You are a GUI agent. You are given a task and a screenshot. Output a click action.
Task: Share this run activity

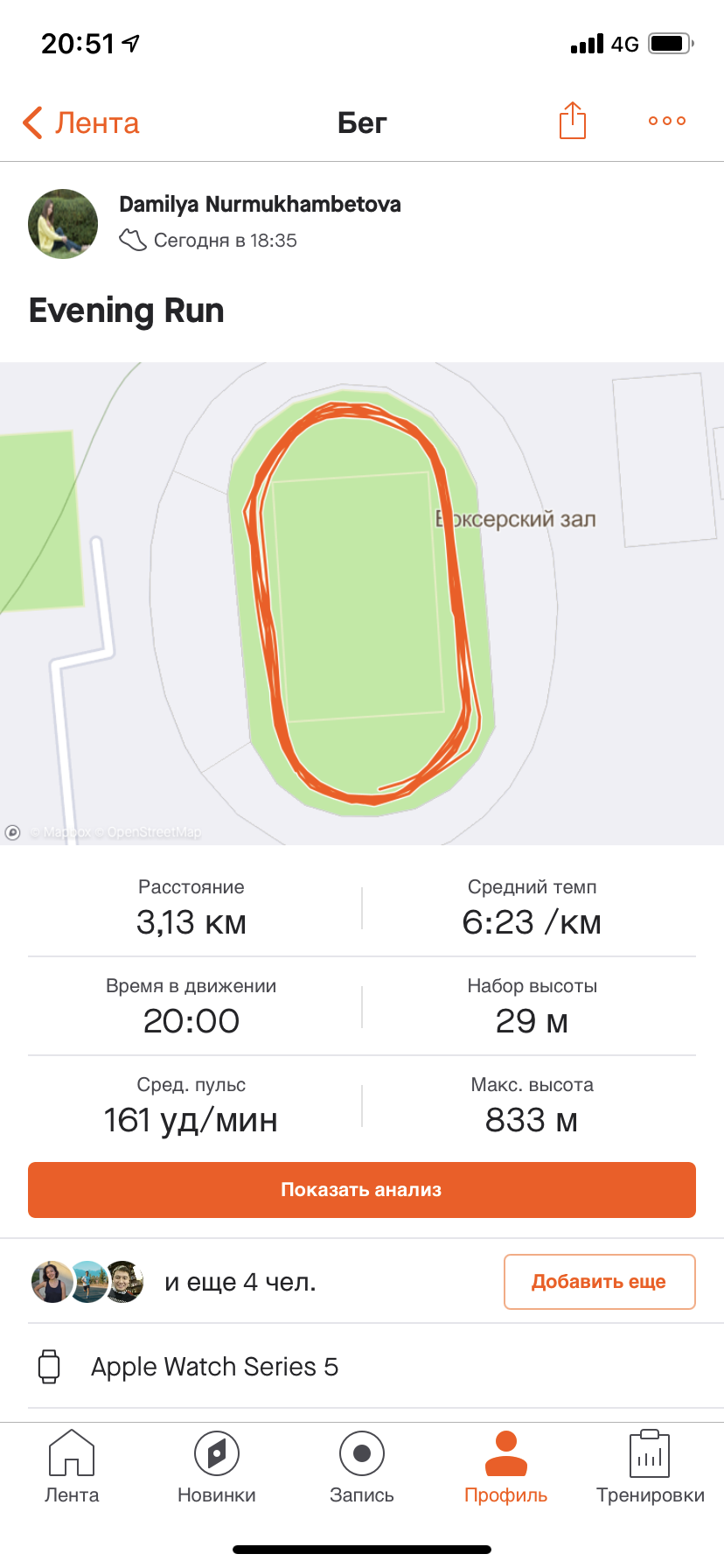coord(572,121)
